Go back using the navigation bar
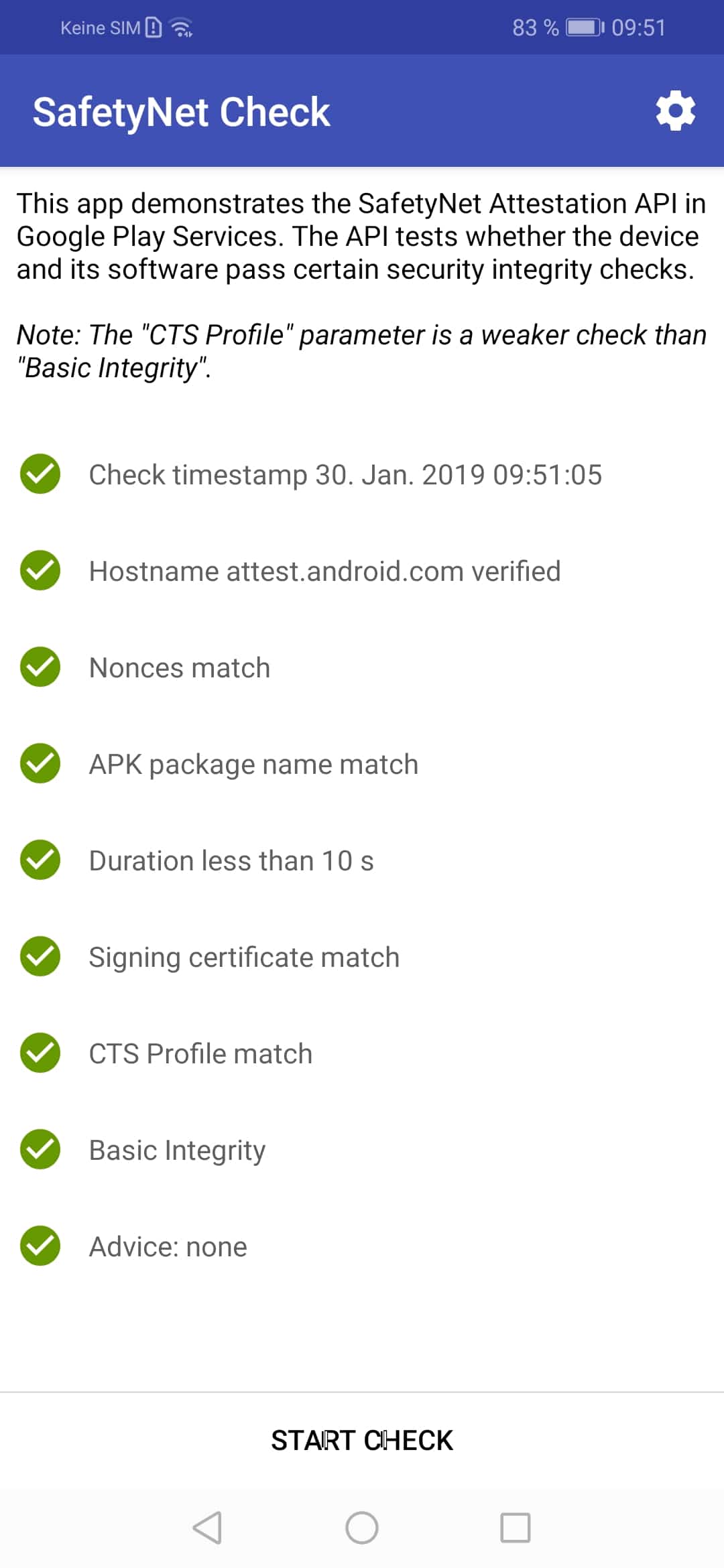The image size is (724, 1568). [x=207, y=1528]
